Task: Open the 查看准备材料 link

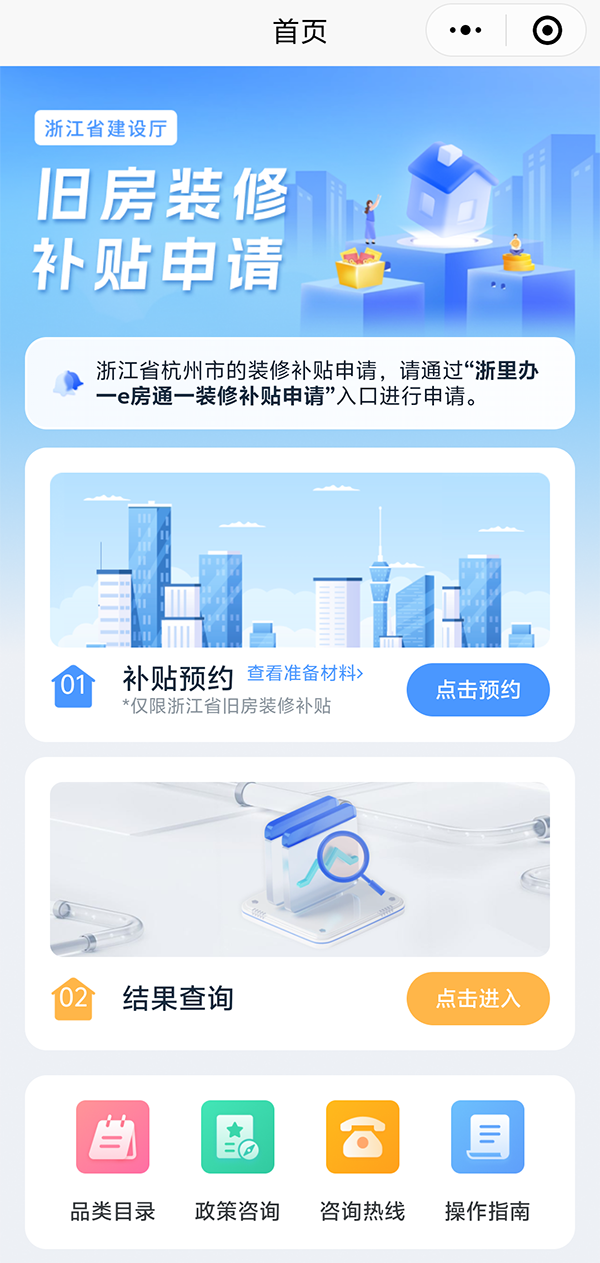Action: 305,674
